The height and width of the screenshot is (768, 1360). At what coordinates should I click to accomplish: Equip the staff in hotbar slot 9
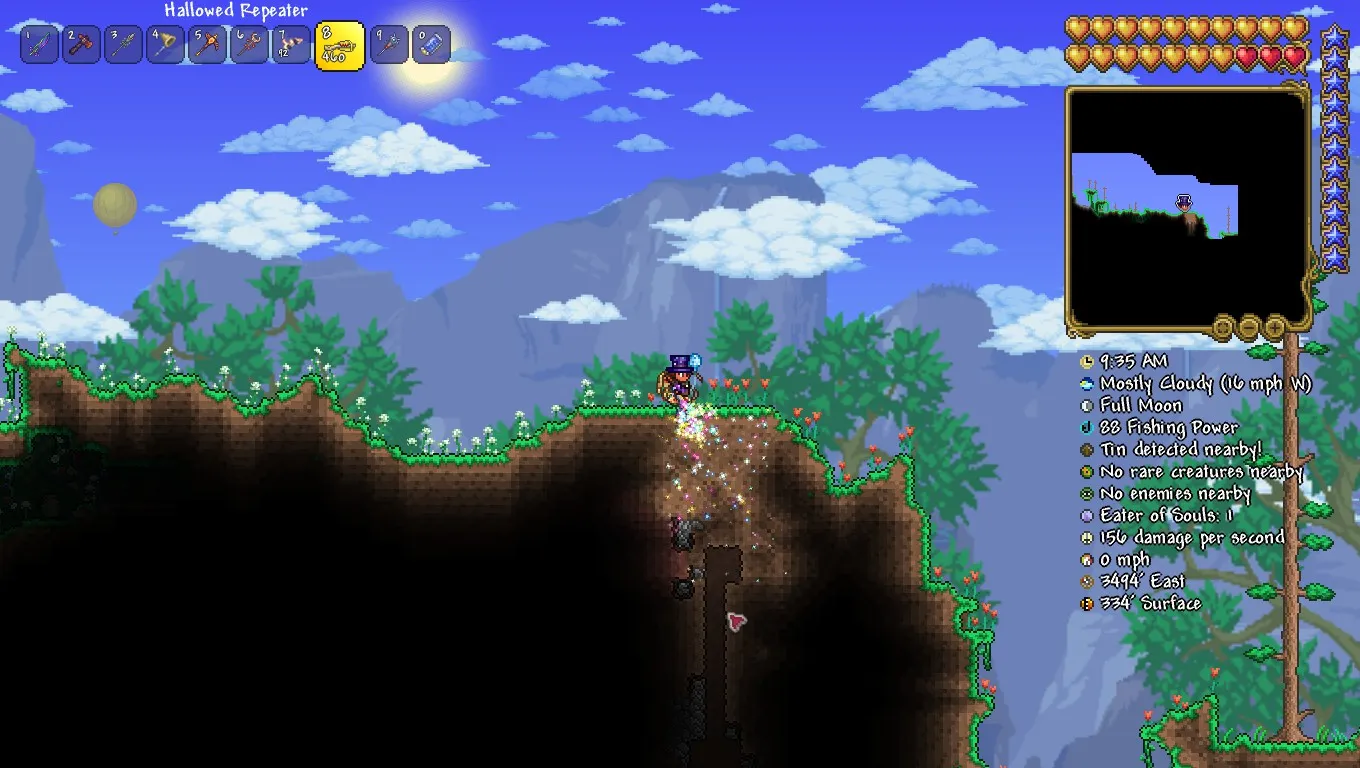click(389, 45)
